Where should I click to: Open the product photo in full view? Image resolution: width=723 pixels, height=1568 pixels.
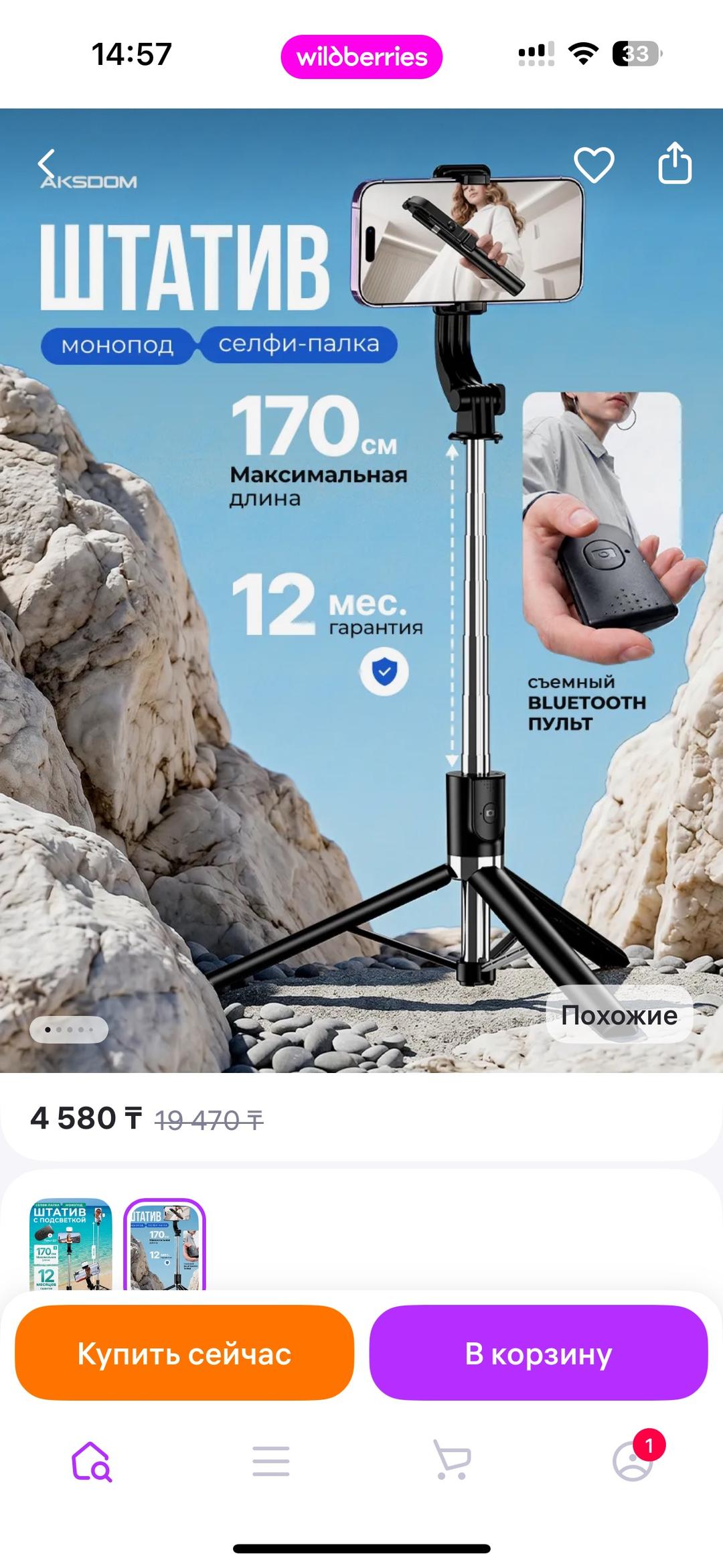[361, 591]
